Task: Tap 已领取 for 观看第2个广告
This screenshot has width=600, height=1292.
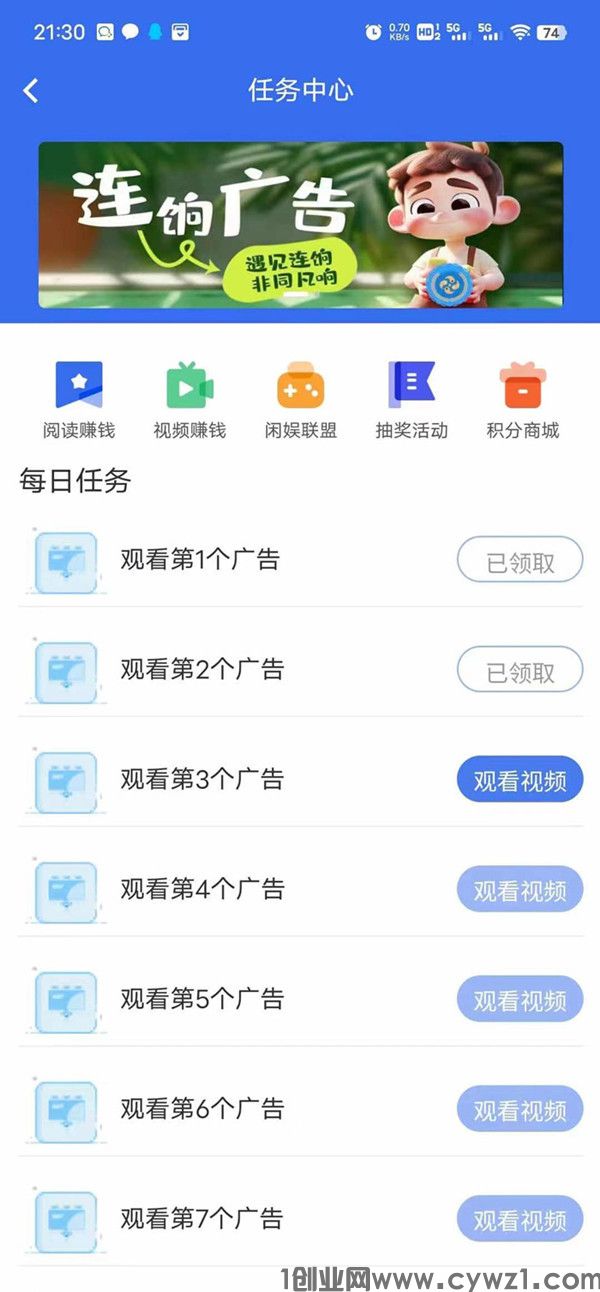Action: pos(520,670)
